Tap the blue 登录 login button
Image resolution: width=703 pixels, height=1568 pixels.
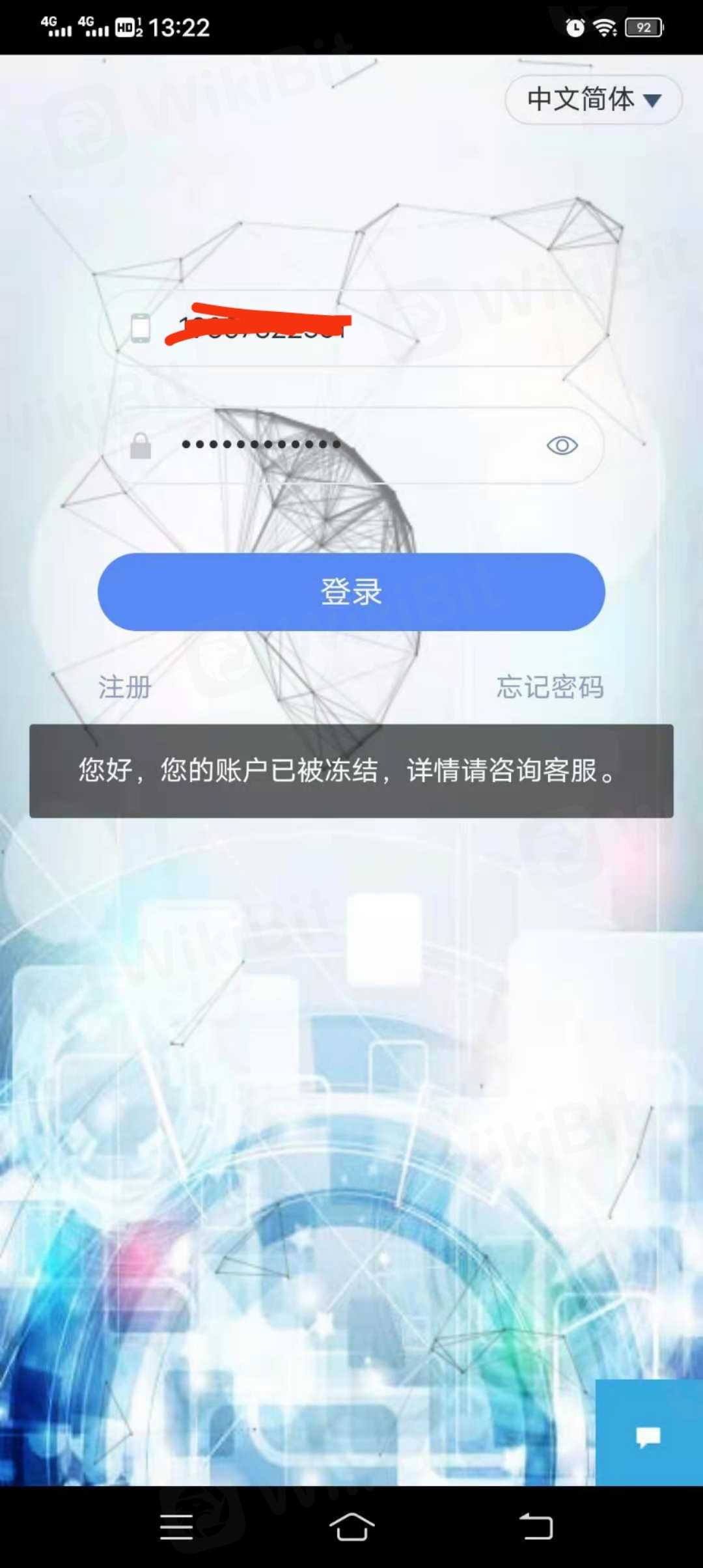click(x=351, y=591)
